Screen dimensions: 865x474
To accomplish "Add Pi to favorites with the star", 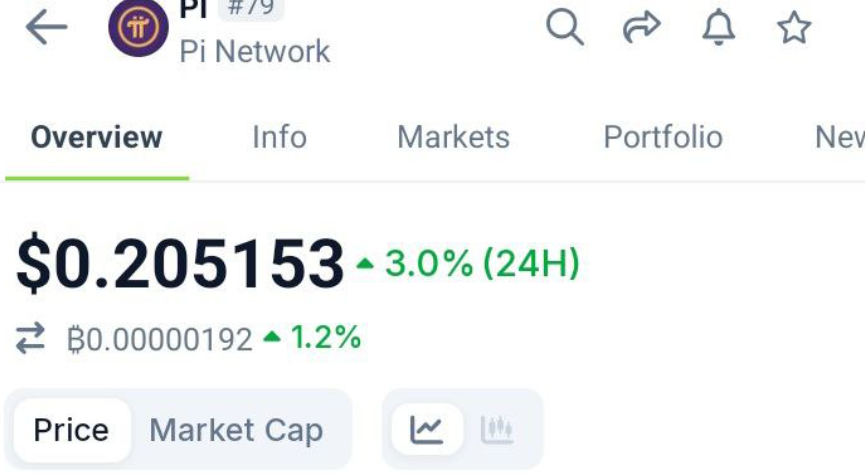I will (x=794, y=28).
